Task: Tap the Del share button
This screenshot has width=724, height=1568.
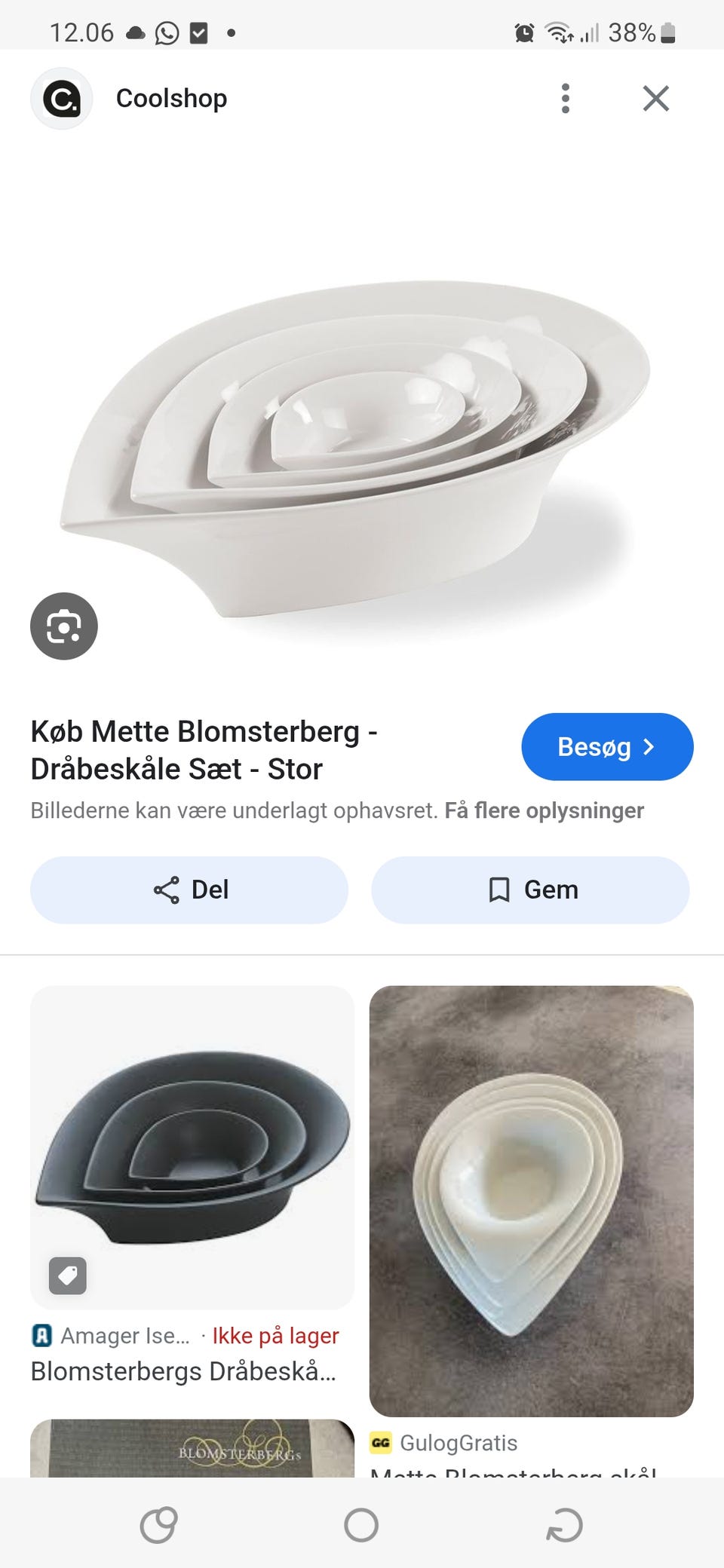Action: click(188, 890)
